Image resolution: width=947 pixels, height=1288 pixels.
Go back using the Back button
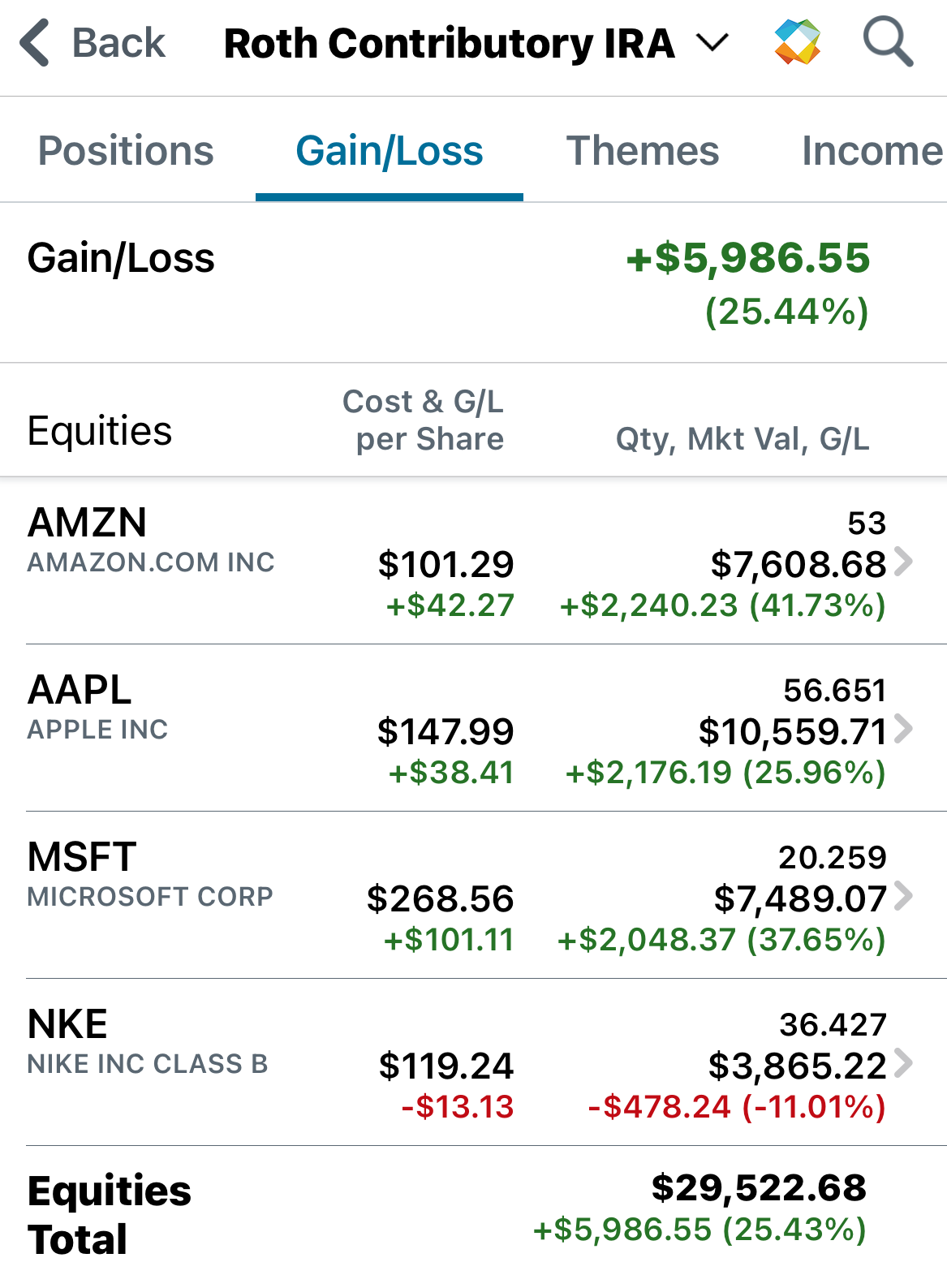[x=93, y=43]
